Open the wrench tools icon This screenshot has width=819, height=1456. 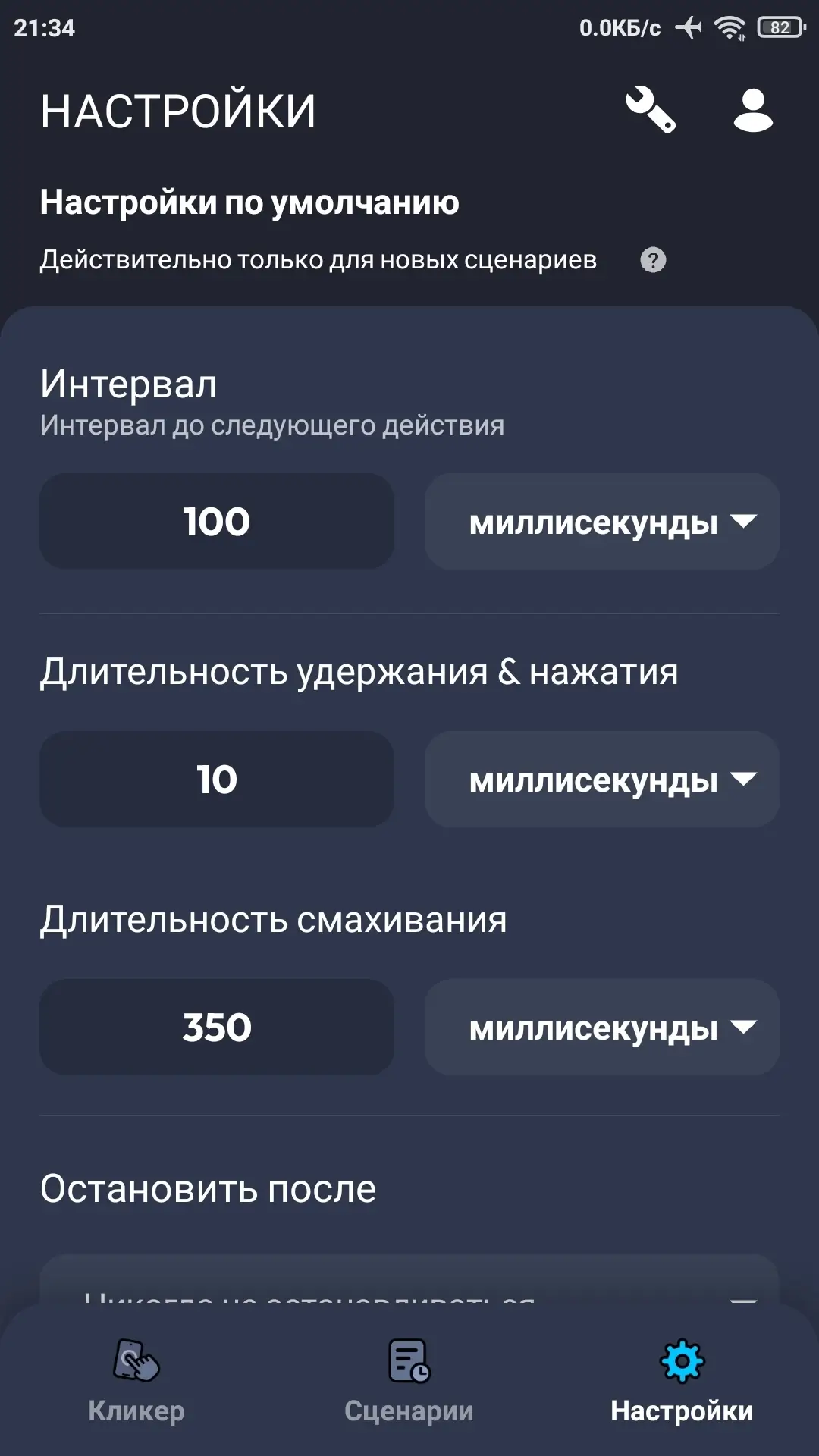pos(651,111)
